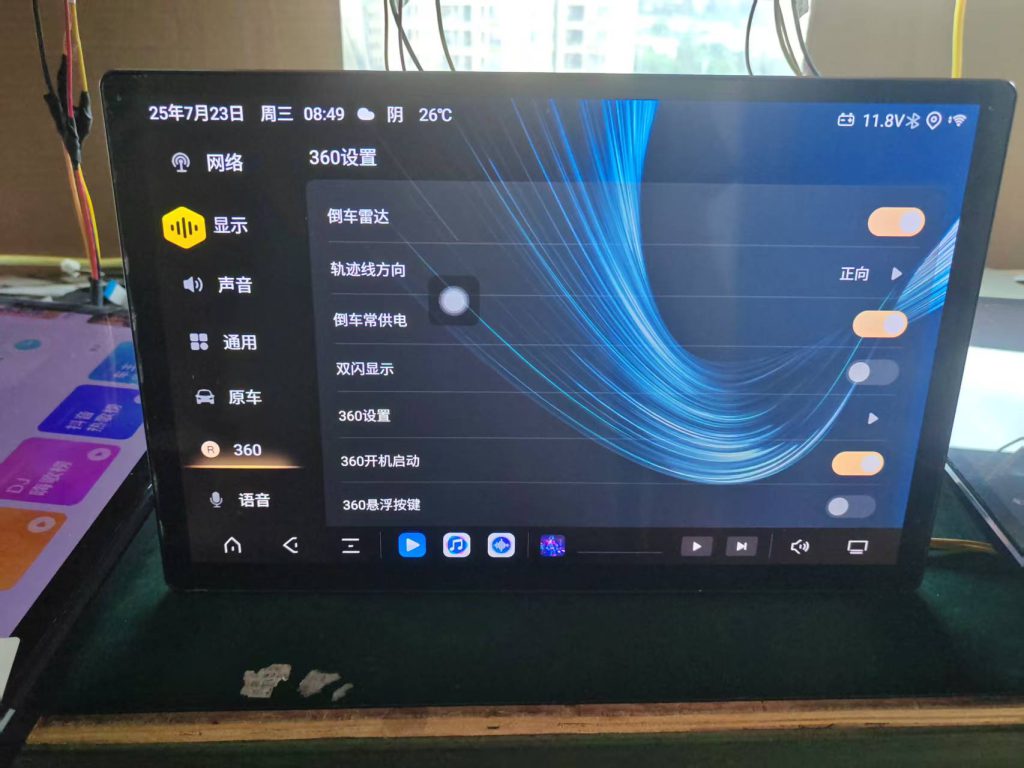The height and width of the screenshot is (768, 1024).
Task: Open the blue video player app
Action: 412,545
